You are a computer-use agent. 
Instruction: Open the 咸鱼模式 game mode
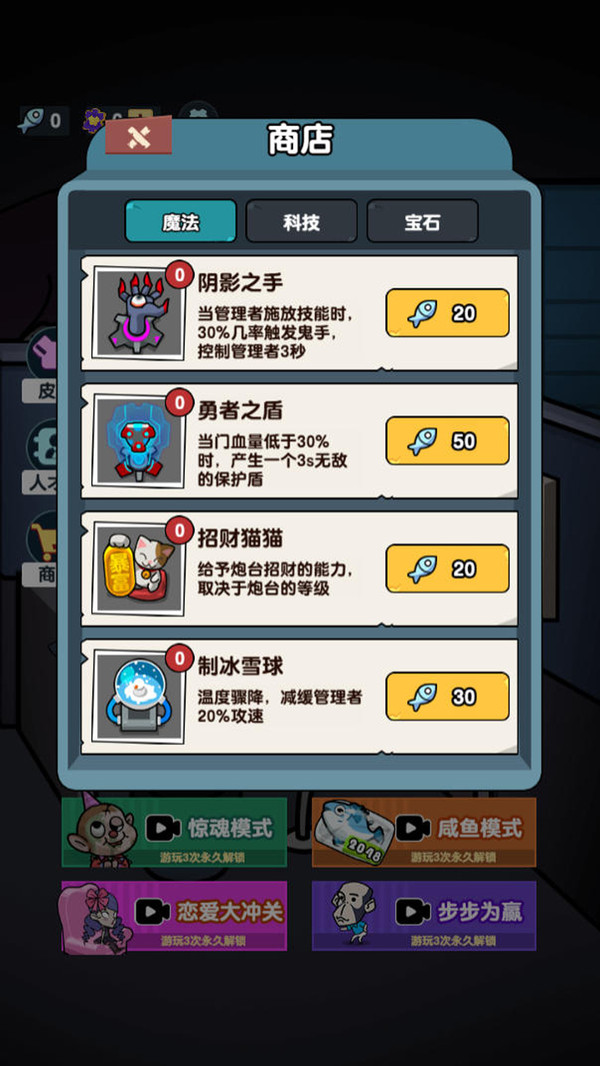424,832
